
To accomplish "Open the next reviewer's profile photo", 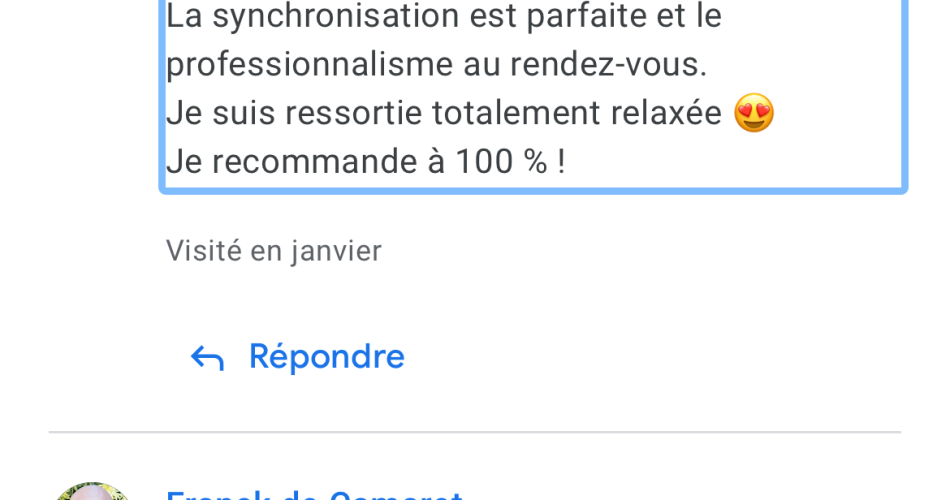I will (91, 492).
